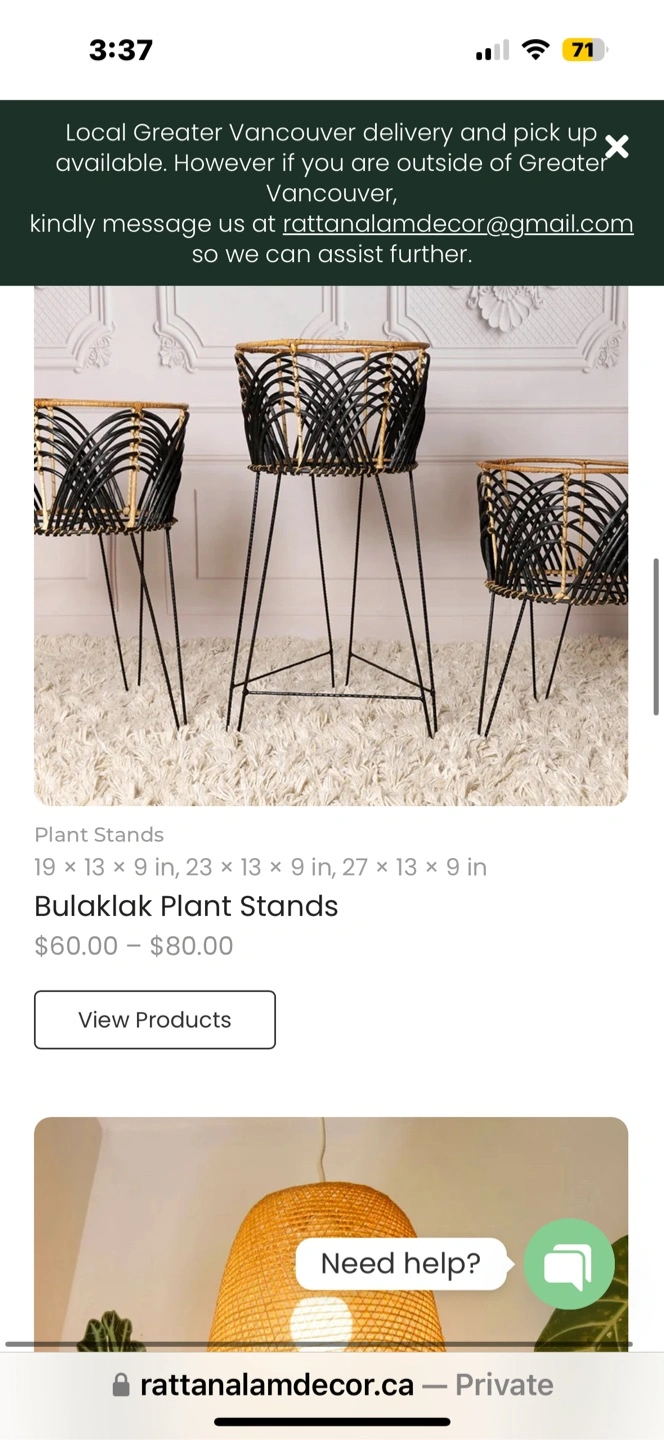Open the green chat help bubble

(x=569, y=1264)
